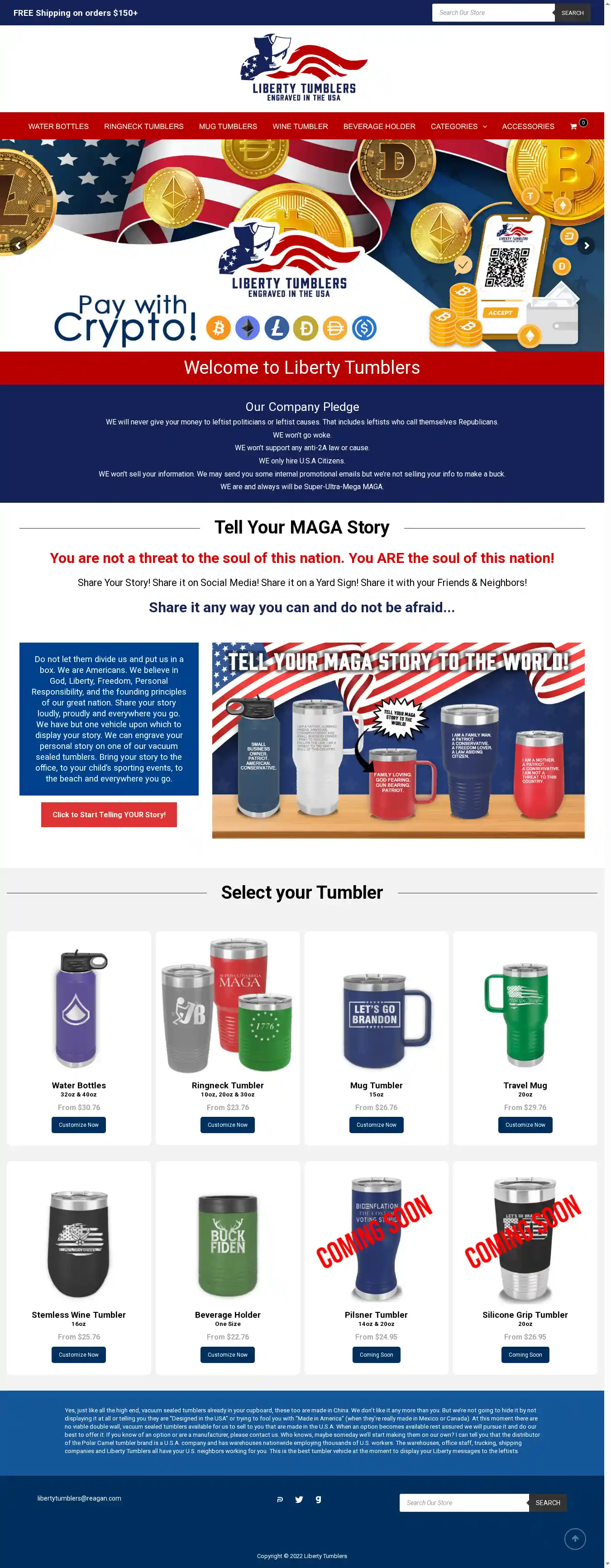Image resolution: width=611 pixels, height=1568 pixels.
Task: Tap the search field in the top bar
Action: tap(492, 13)
